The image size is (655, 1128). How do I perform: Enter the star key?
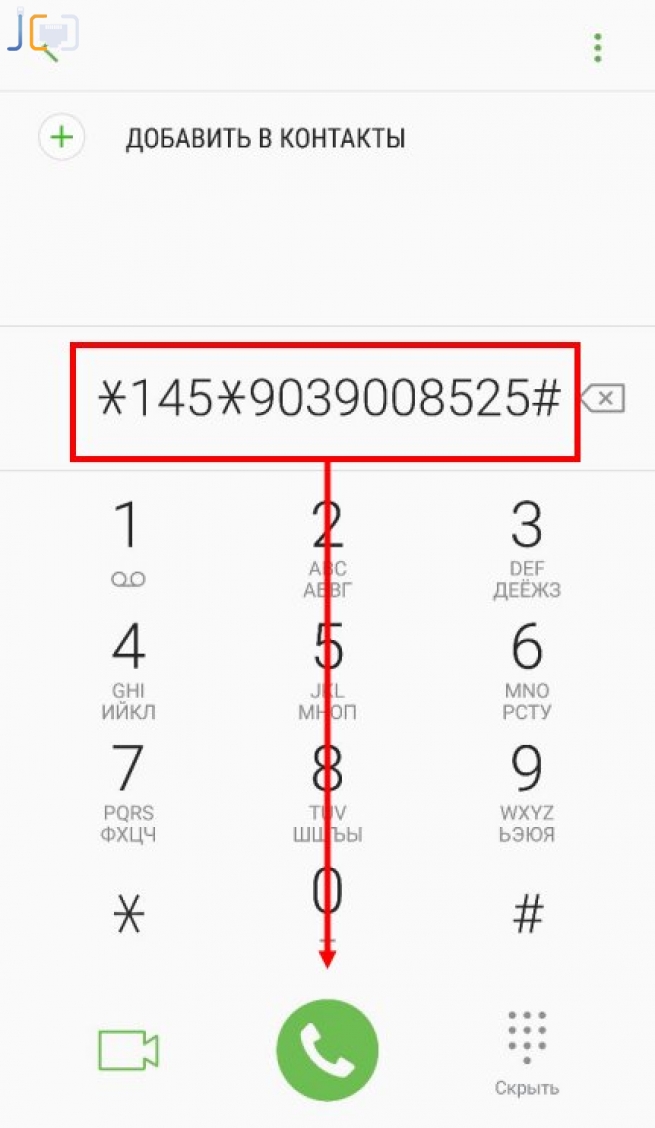pos(128,913)
